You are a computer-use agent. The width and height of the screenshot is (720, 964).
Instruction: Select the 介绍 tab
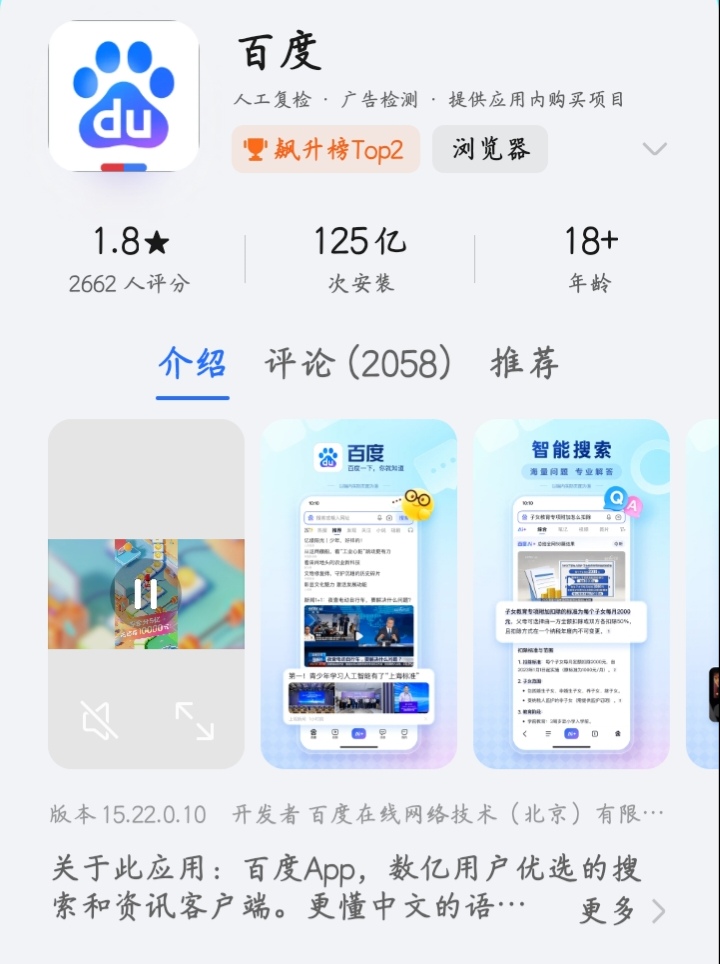(x=192, y=363)
